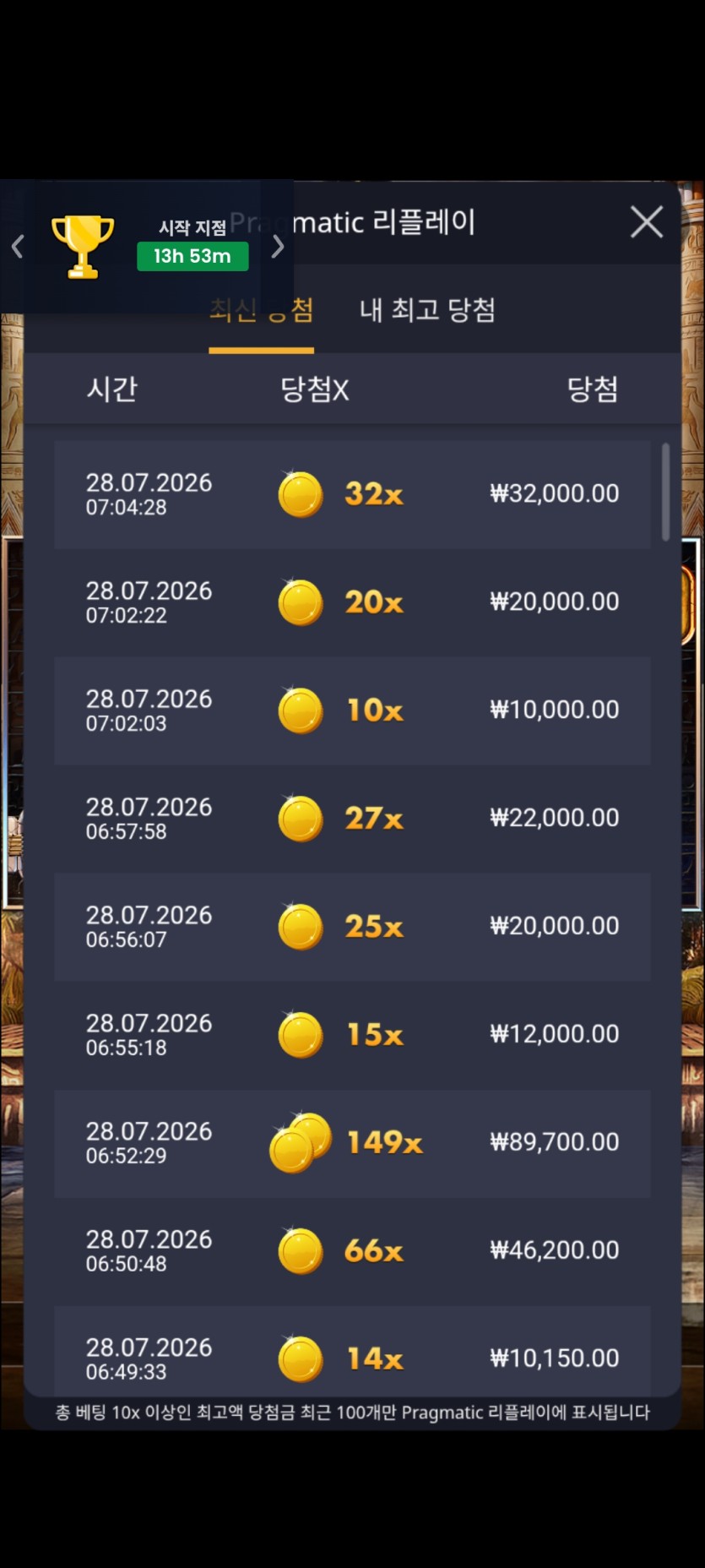Open the 25x replay at 06:56:07
705x1568 pixels.
(352, 927)
